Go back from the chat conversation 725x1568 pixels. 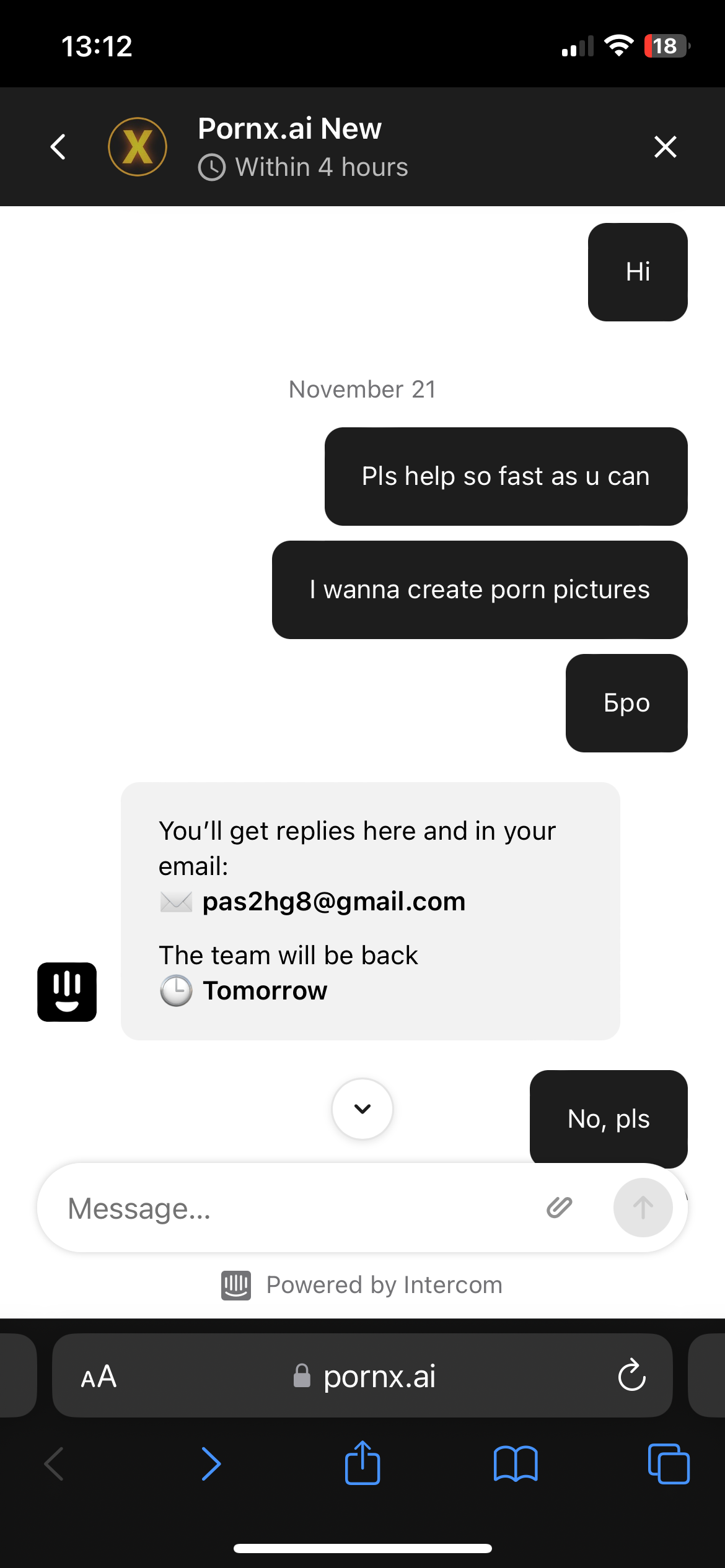58,147
